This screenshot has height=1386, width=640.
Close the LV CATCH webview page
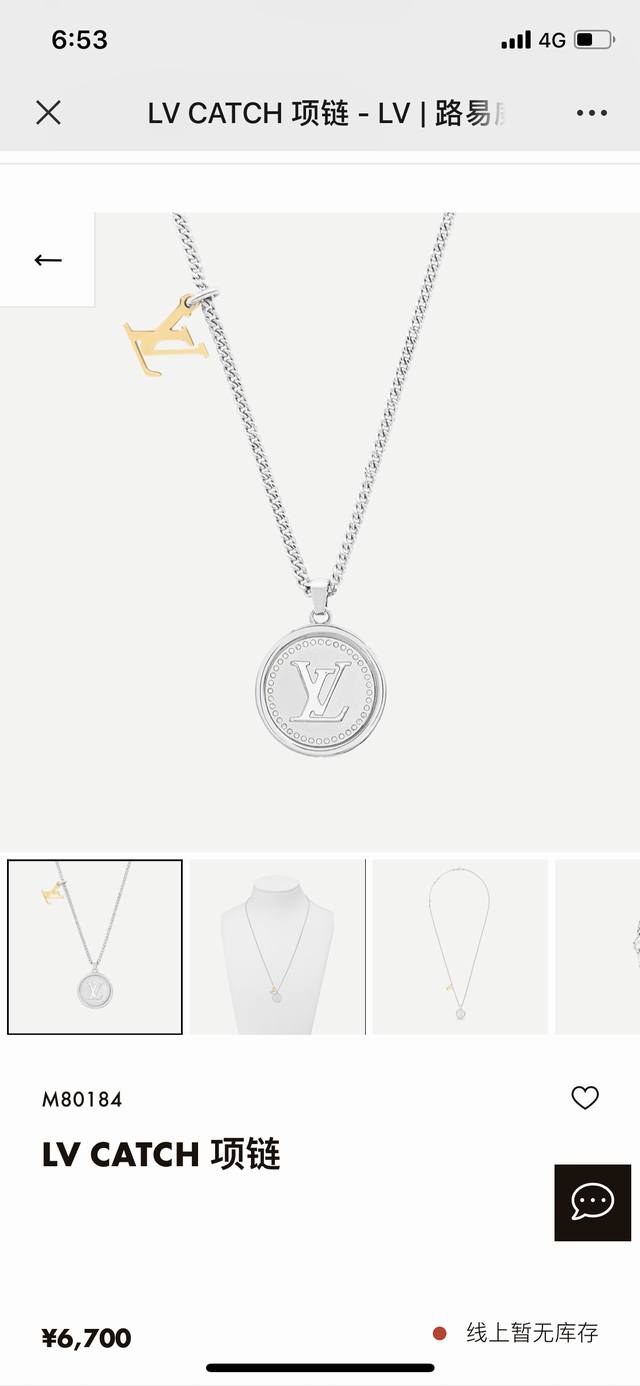pyautogui.click(x=48, y=112)
